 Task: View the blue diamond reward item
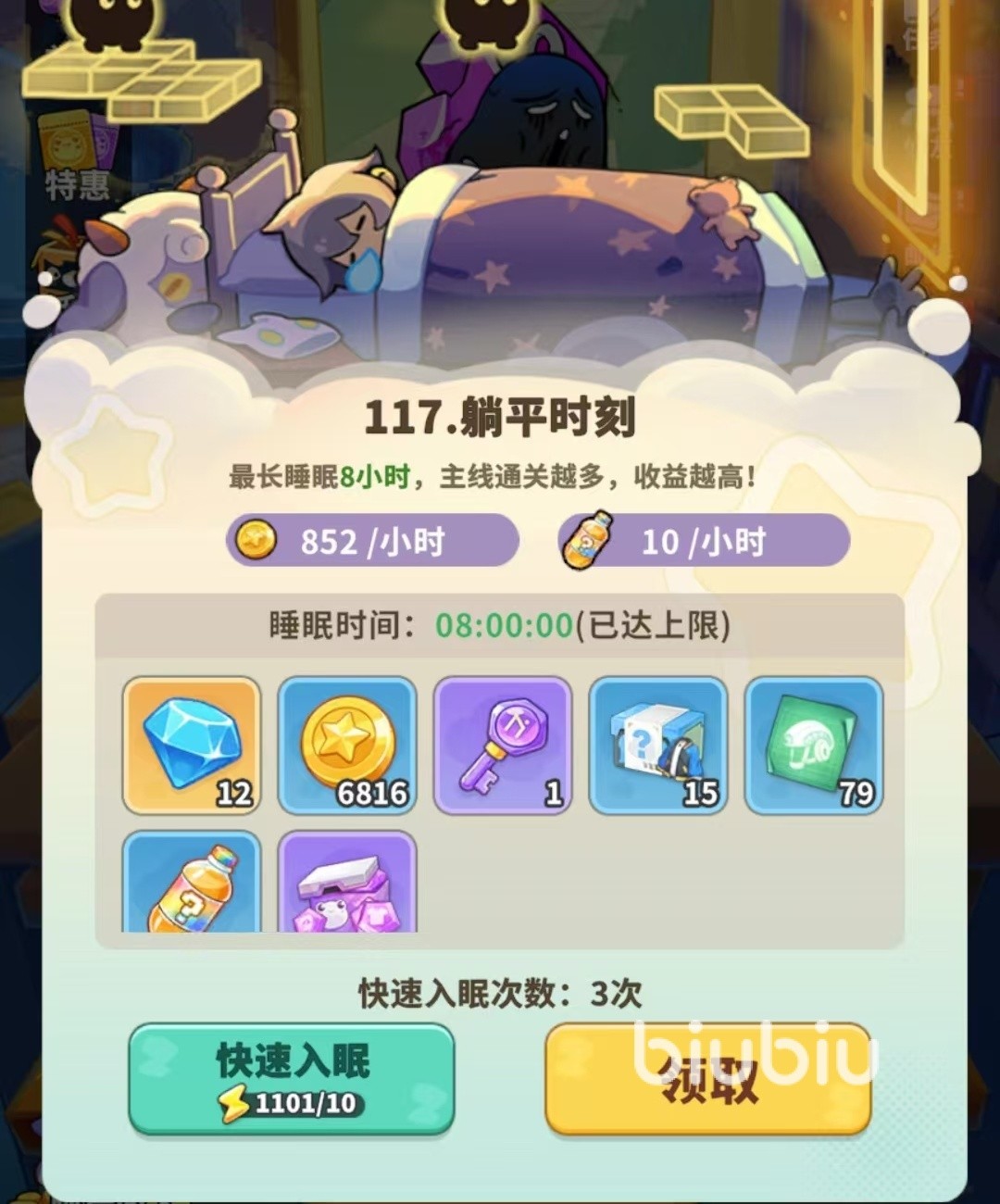(x=192, y=746)
